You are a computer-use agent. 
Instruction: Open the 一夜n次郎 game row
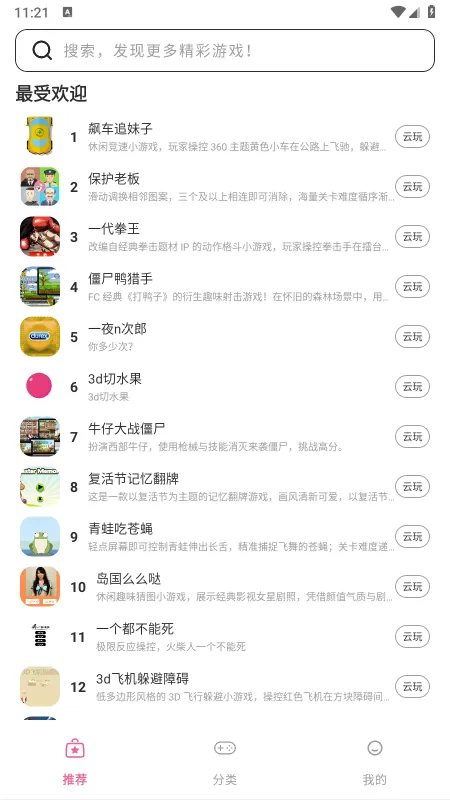coord(225,337)
